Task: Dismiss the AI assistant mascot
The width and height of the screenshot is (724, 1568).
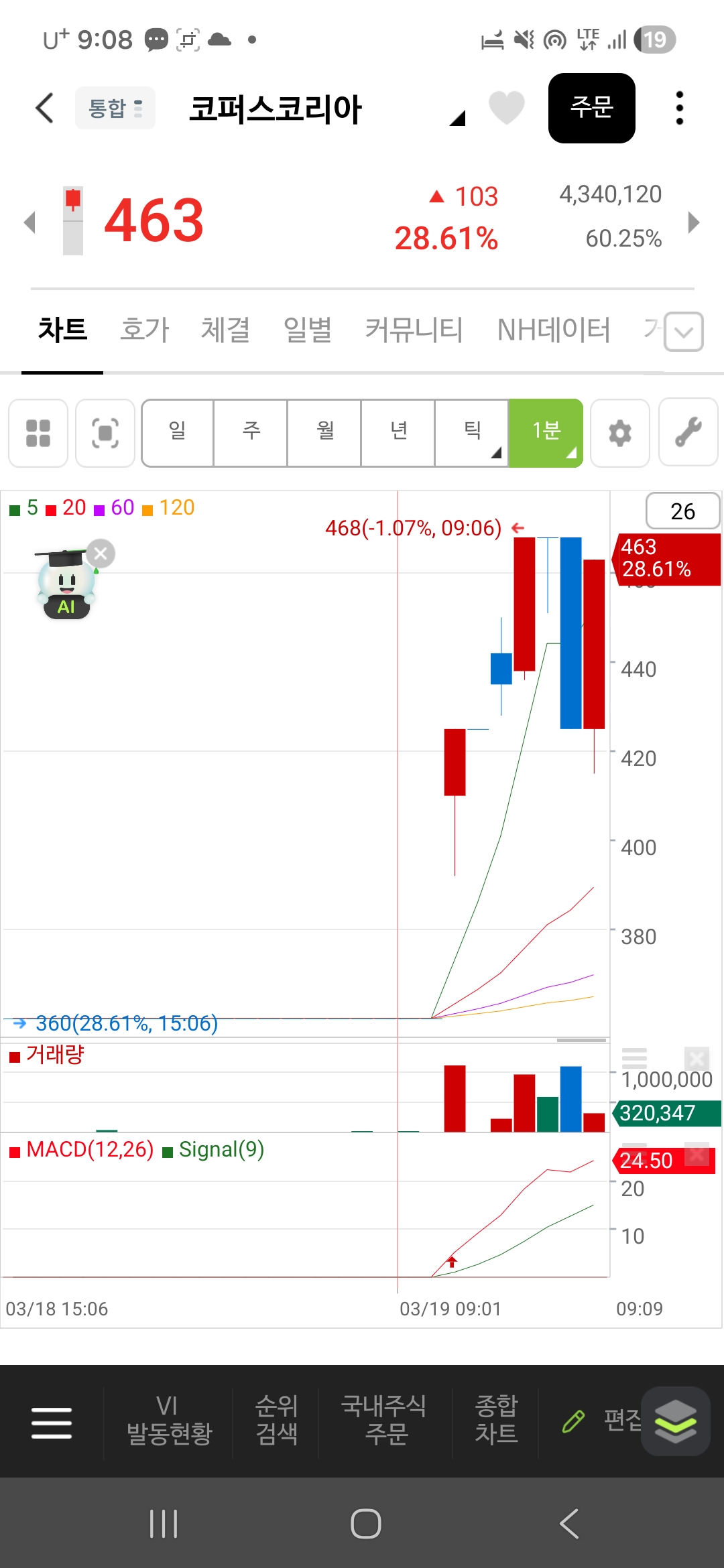Action: 101,553
